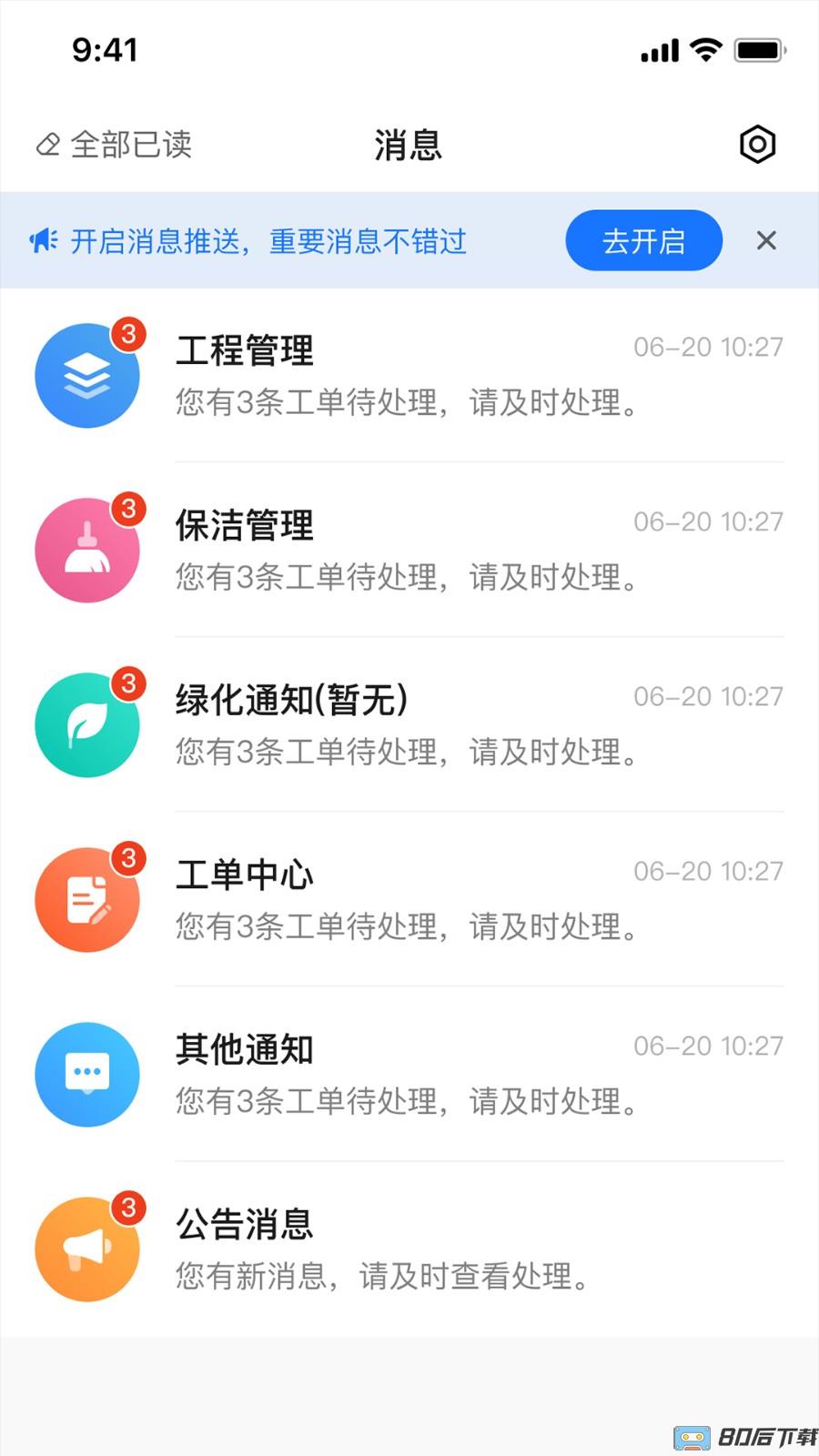Click the red badge on 工程管理

click(128, 335)
